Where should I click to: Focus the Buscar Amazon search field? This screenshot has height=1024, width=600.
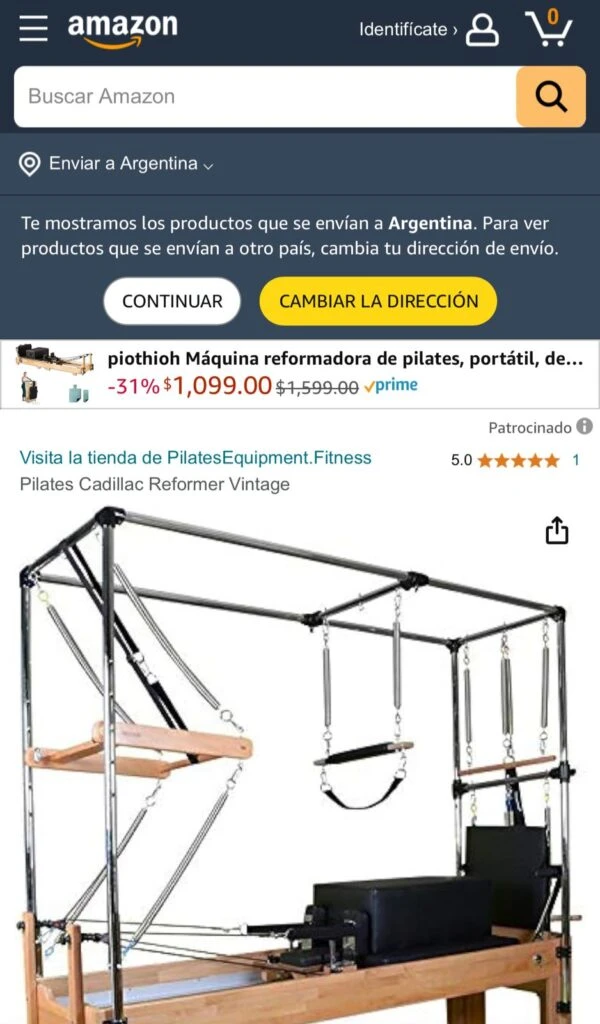(x=265, y=97)
